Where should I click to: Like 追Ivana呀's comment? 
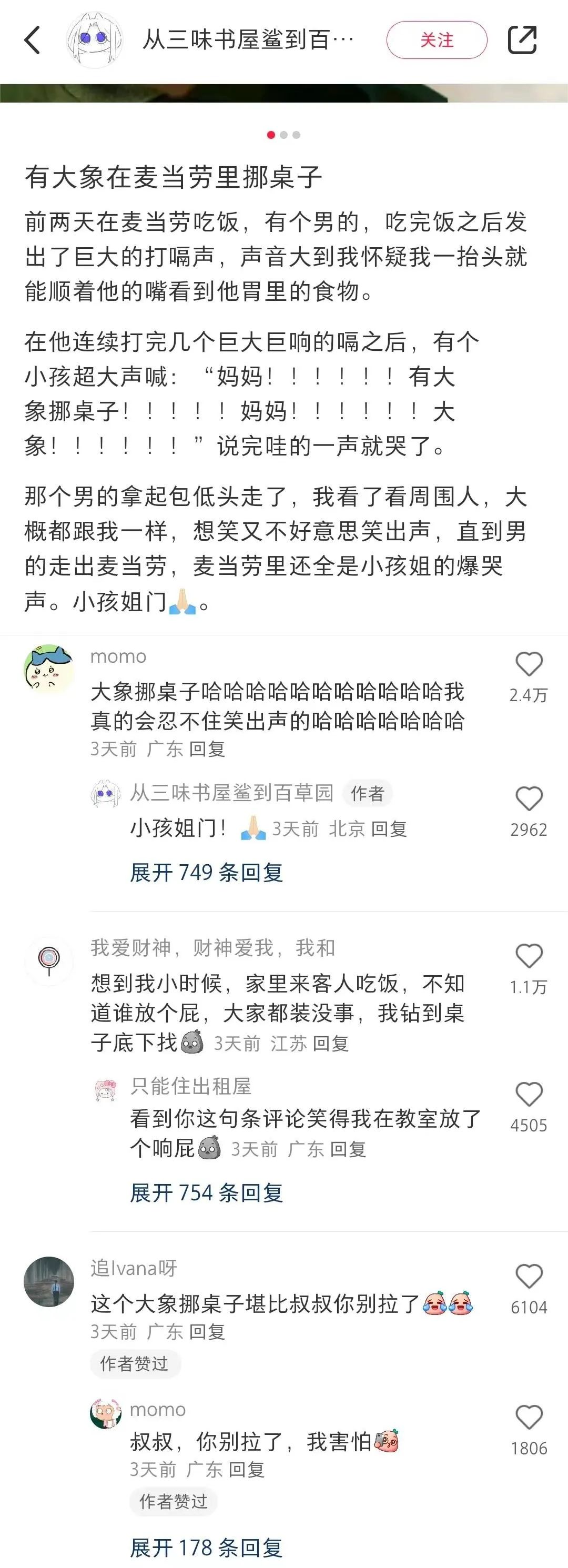(529, 1277)
